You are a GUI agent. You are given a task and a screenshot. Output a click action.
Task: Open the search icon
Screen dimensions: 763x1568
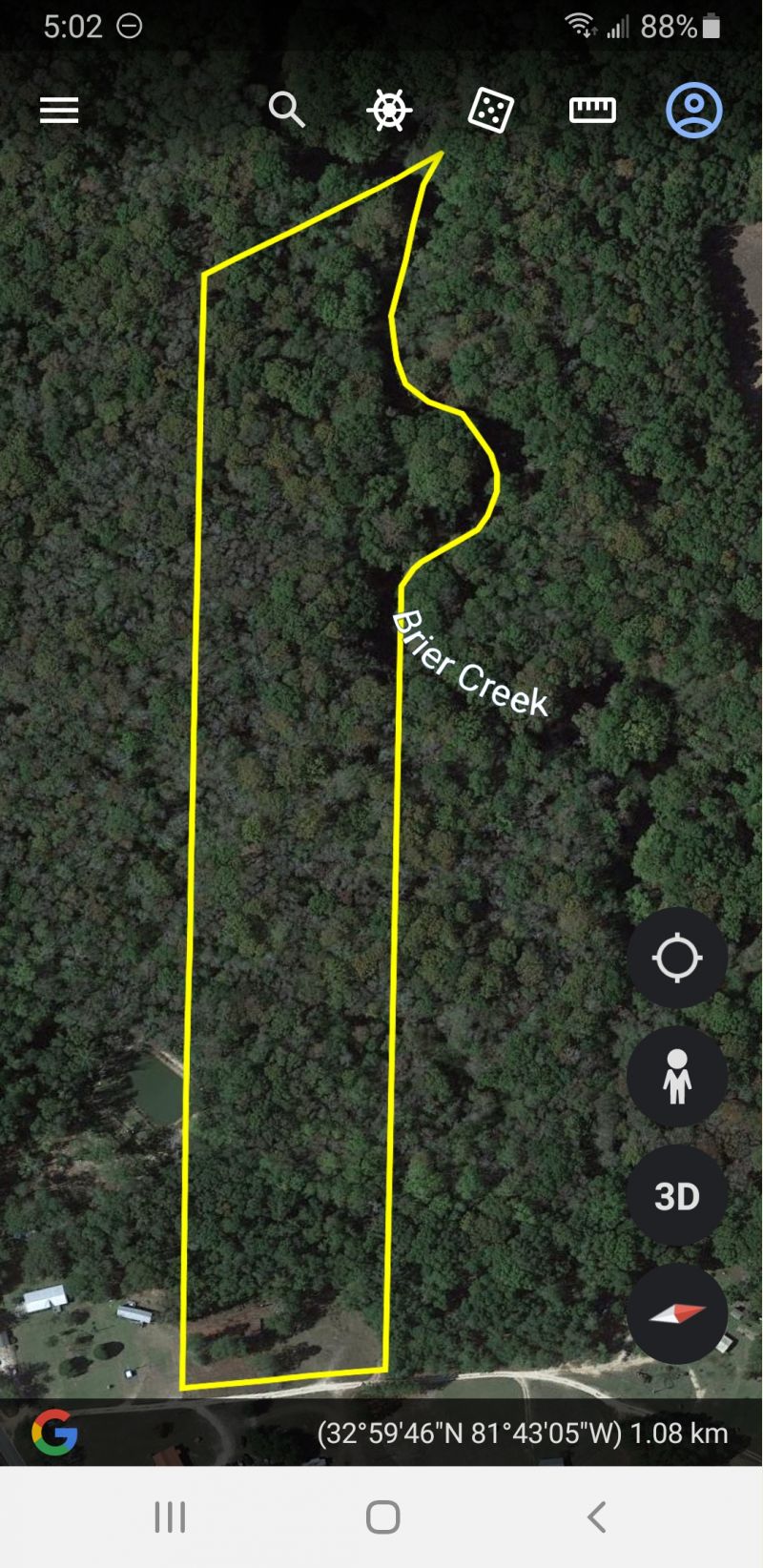tap(286, 111)
